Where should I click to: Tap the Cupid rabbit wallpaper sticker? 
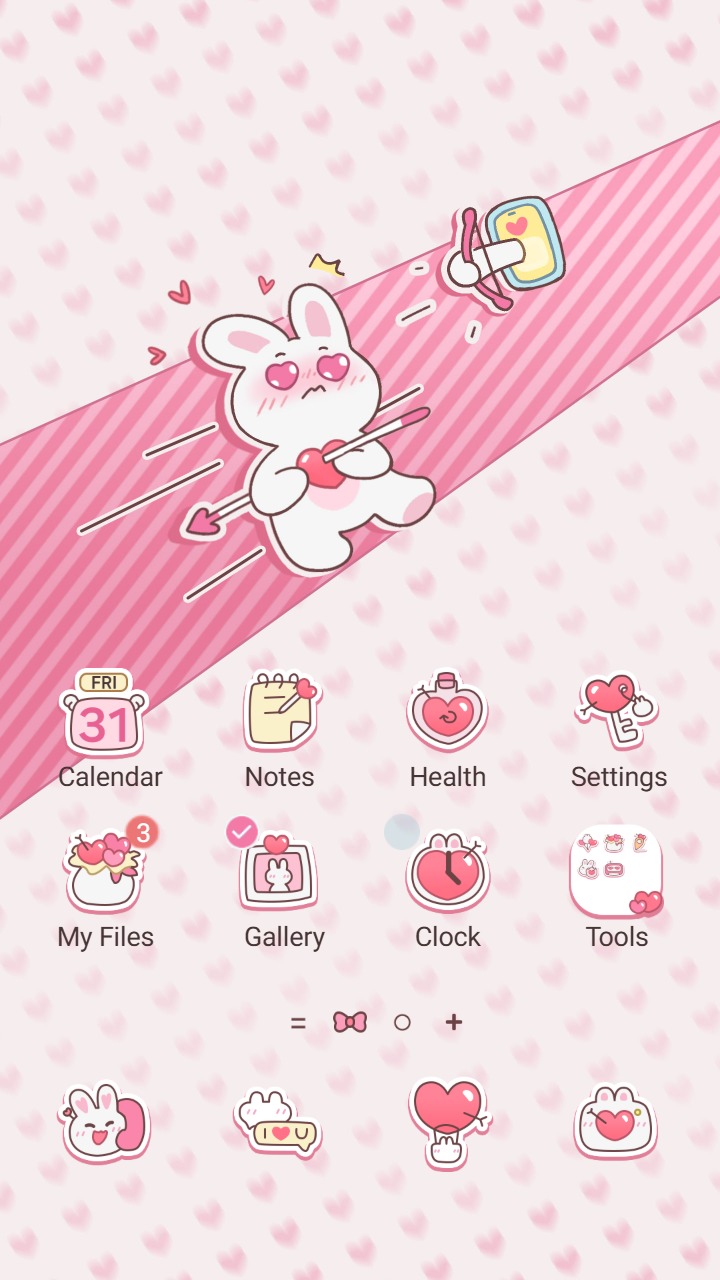(310, 430)
